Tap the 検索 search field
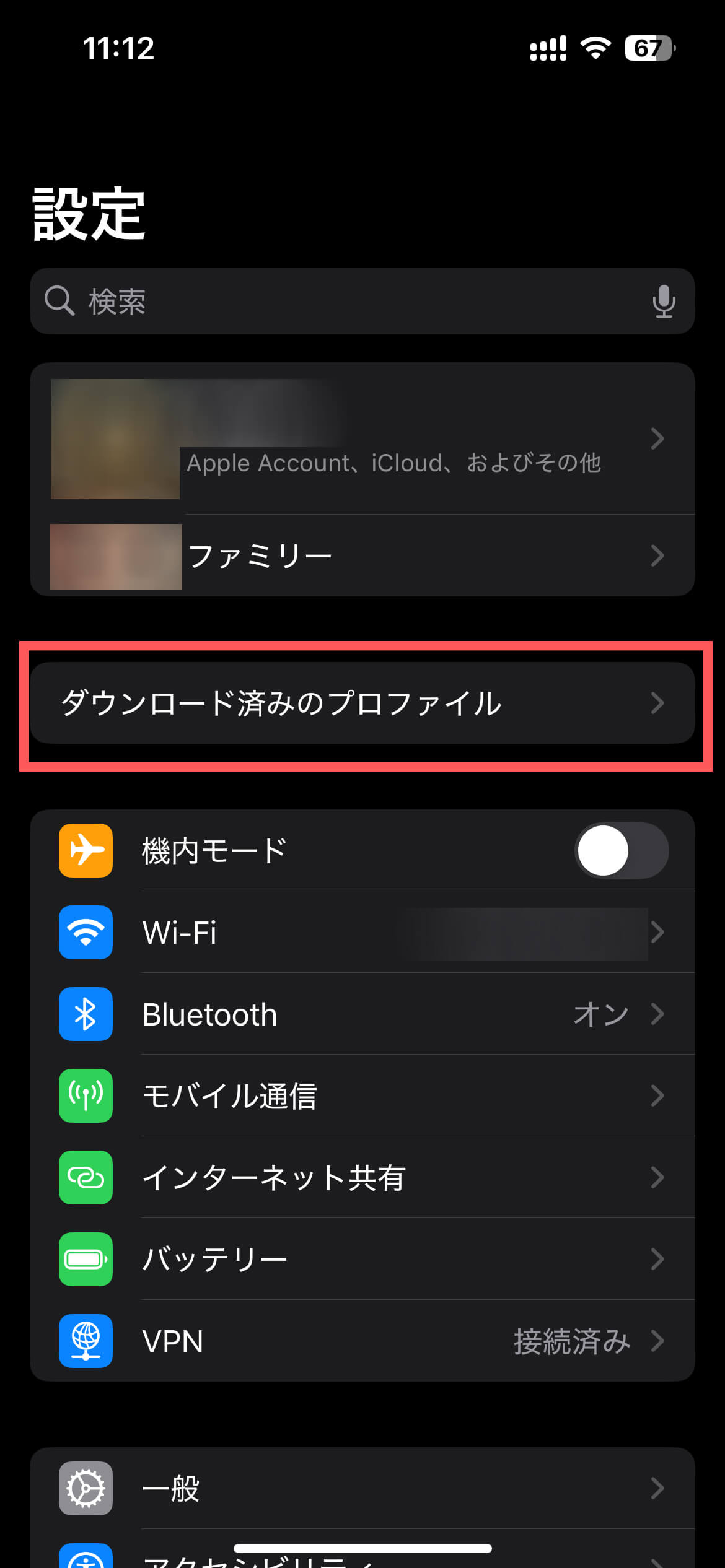Screen dimensions: 725x1568 (x=362, y=301)
